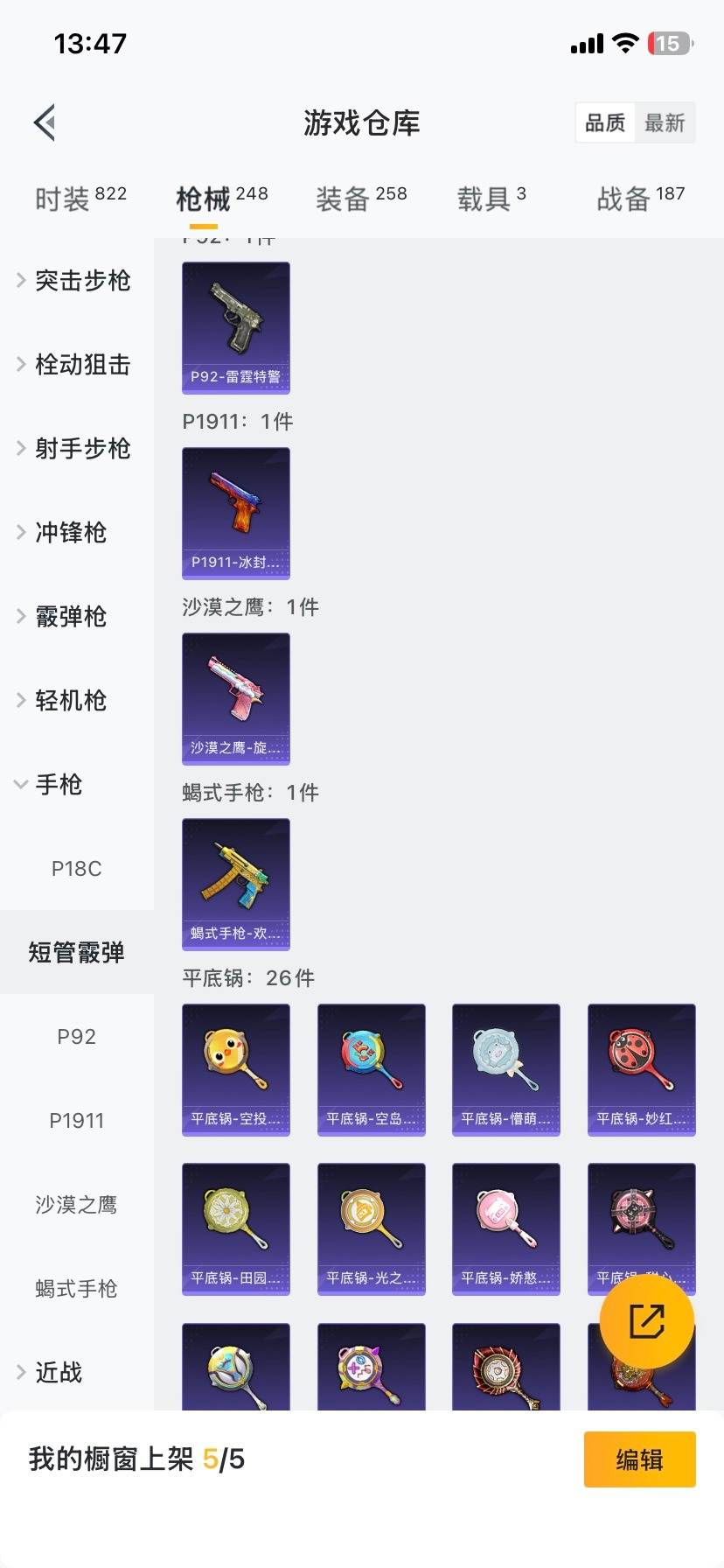
Task: Collapse the 手枪 category
Action: point(58,785)
